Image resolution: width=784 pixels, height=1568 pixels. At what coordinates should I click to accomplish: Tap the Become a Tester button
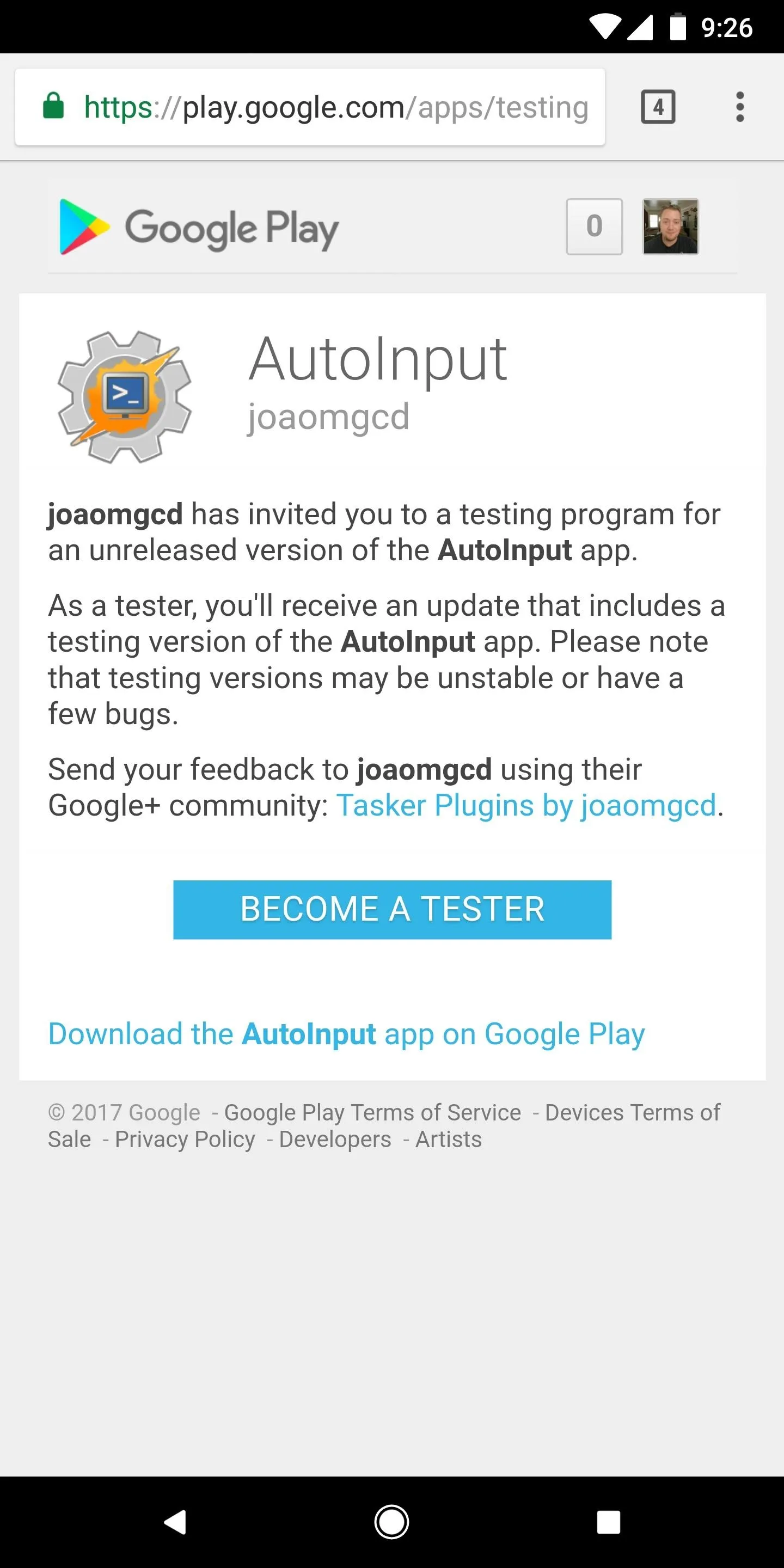(x=392, y=909)
